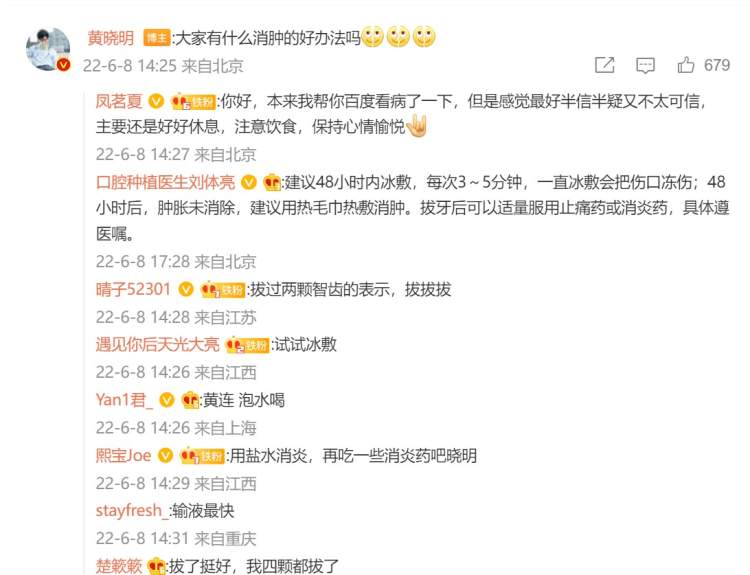Open Yan1君_'s profile
750x575 pixels.
[x=124, y=400]
